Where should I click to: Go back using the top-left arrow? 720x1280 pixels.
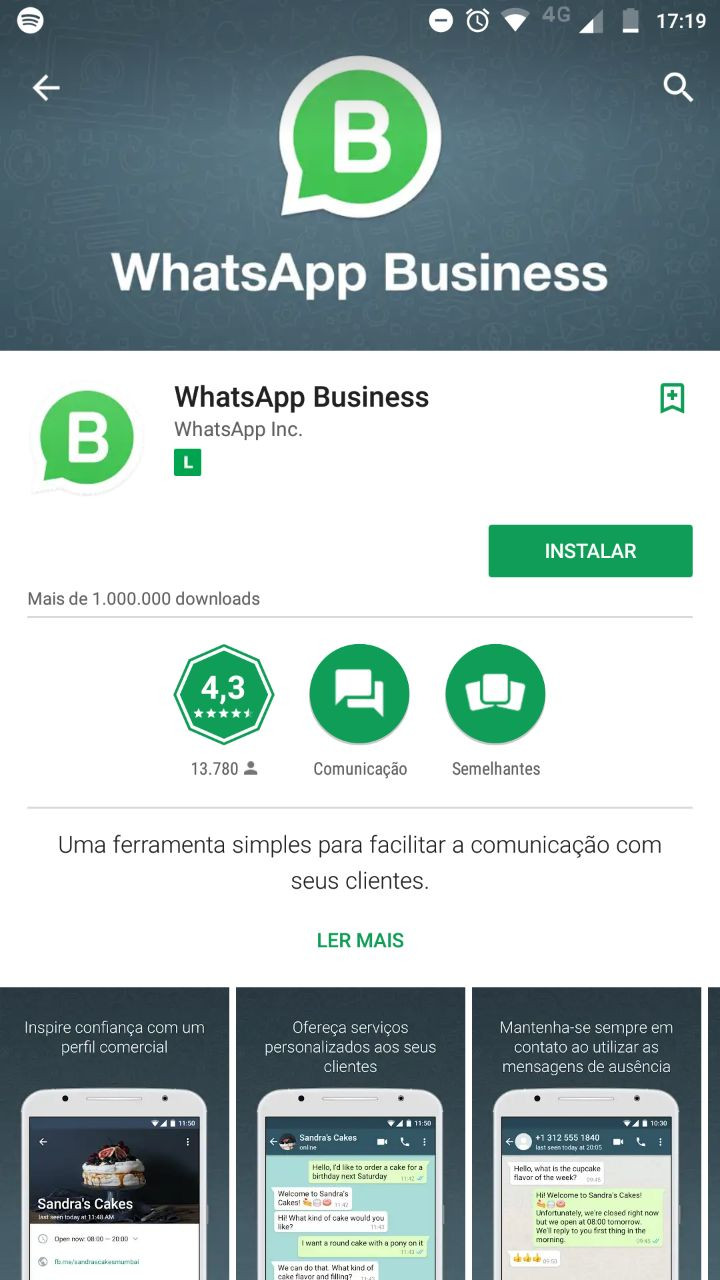[46, 88]
